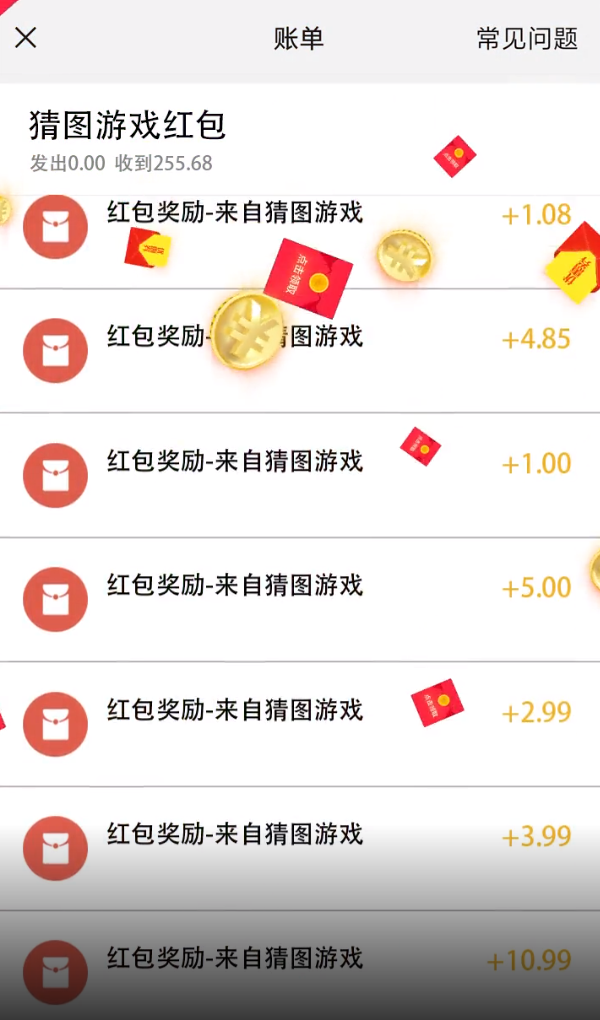Open details of the +5.00 reward

[300, 599]
